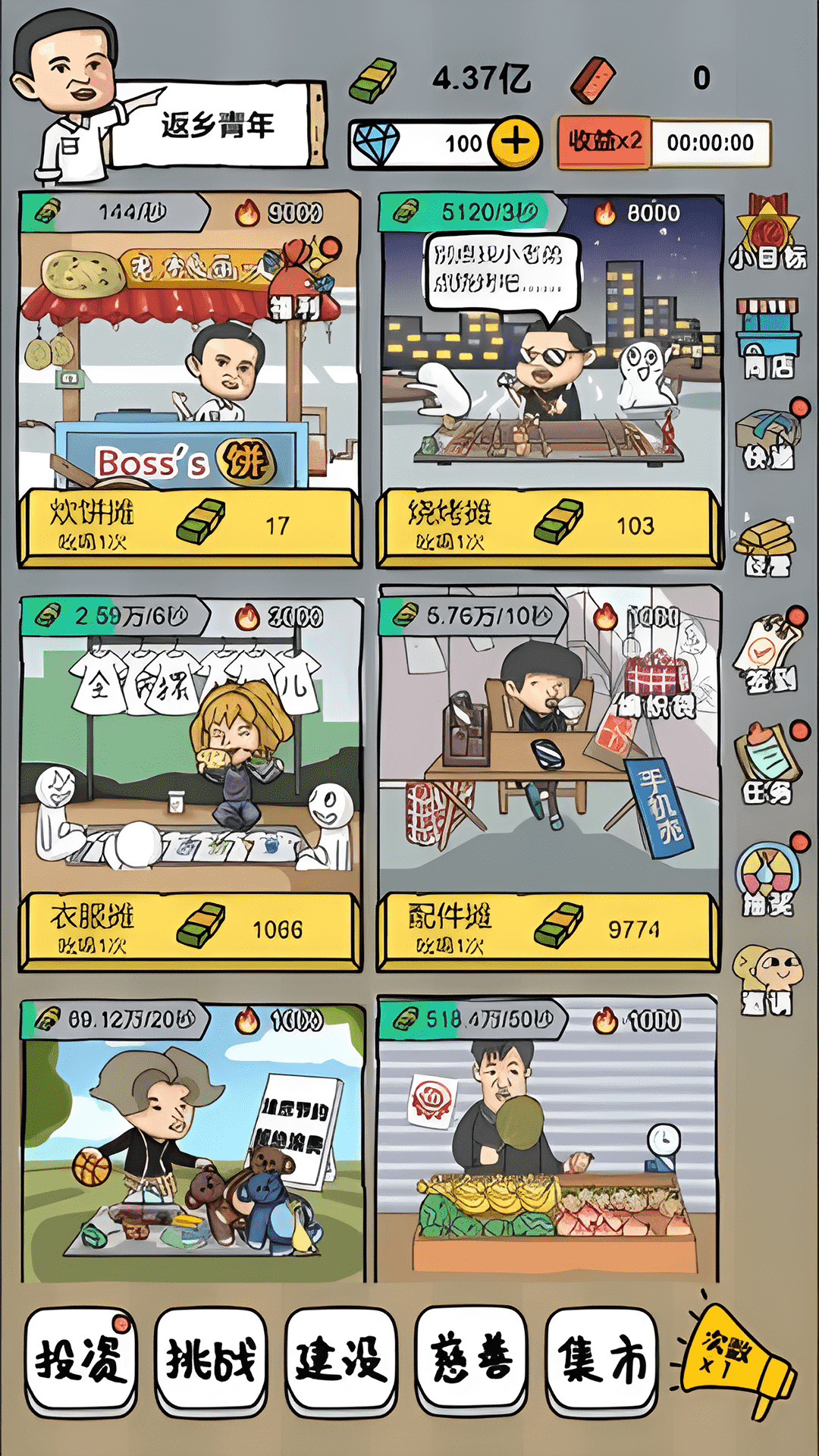Go to the 建设 construction tab
Screen dimensions: 819x1456
341,1359
